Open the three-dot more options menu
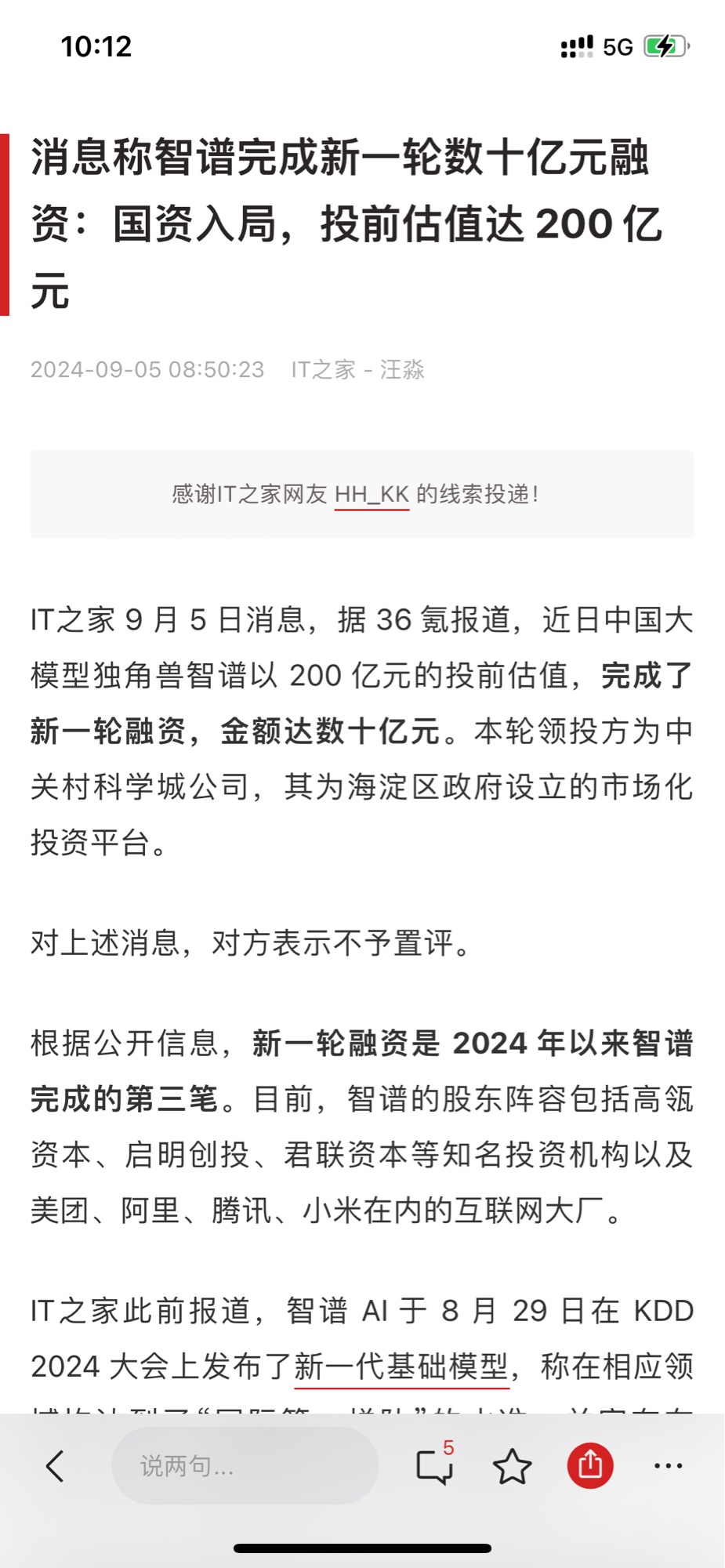The width and height of the screenshot is (725, 1568). pyautogui.click(x=668, y=1465)
